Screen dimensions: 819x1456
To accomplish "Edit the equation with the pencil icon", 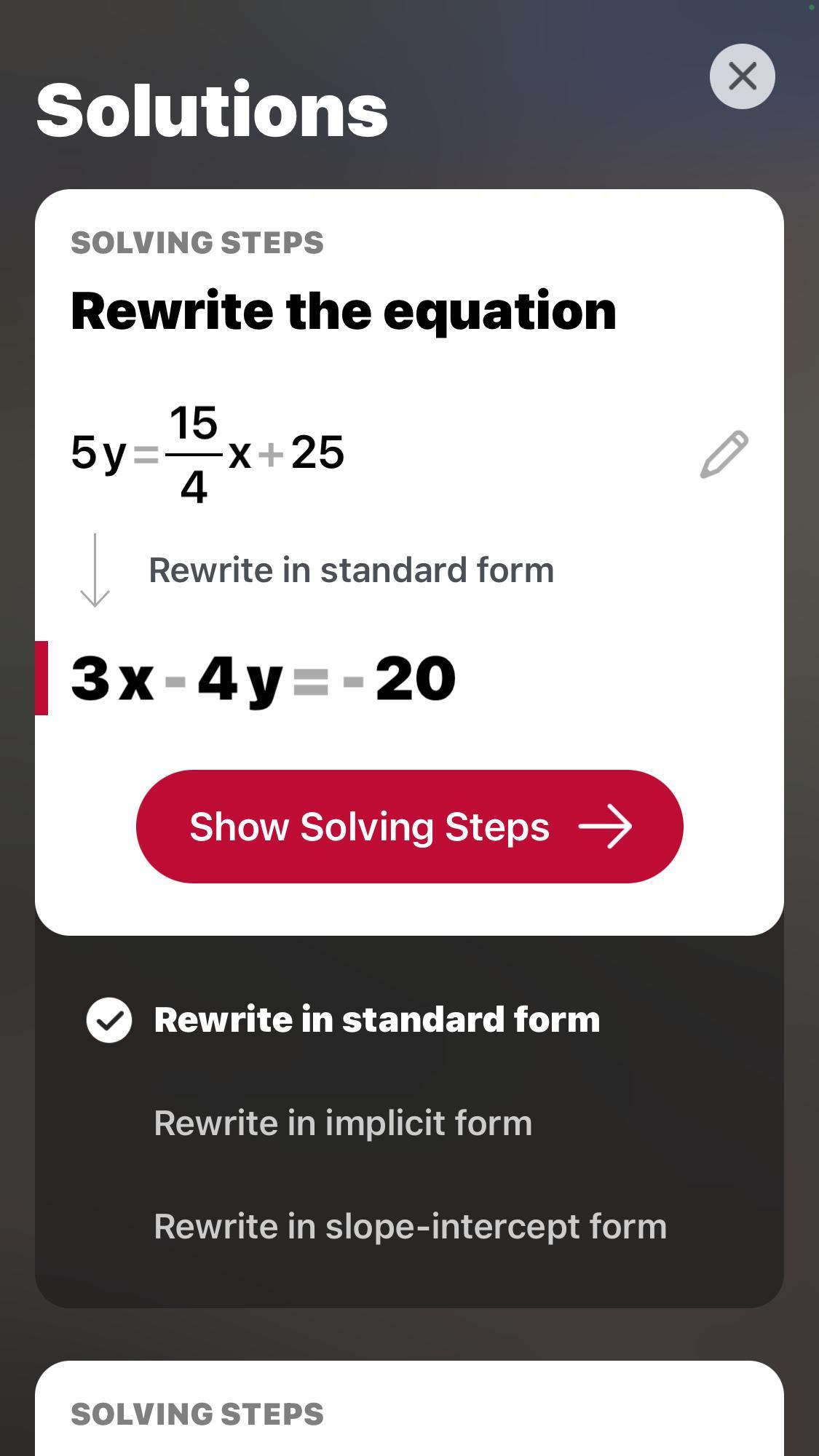I will (724, 455).
